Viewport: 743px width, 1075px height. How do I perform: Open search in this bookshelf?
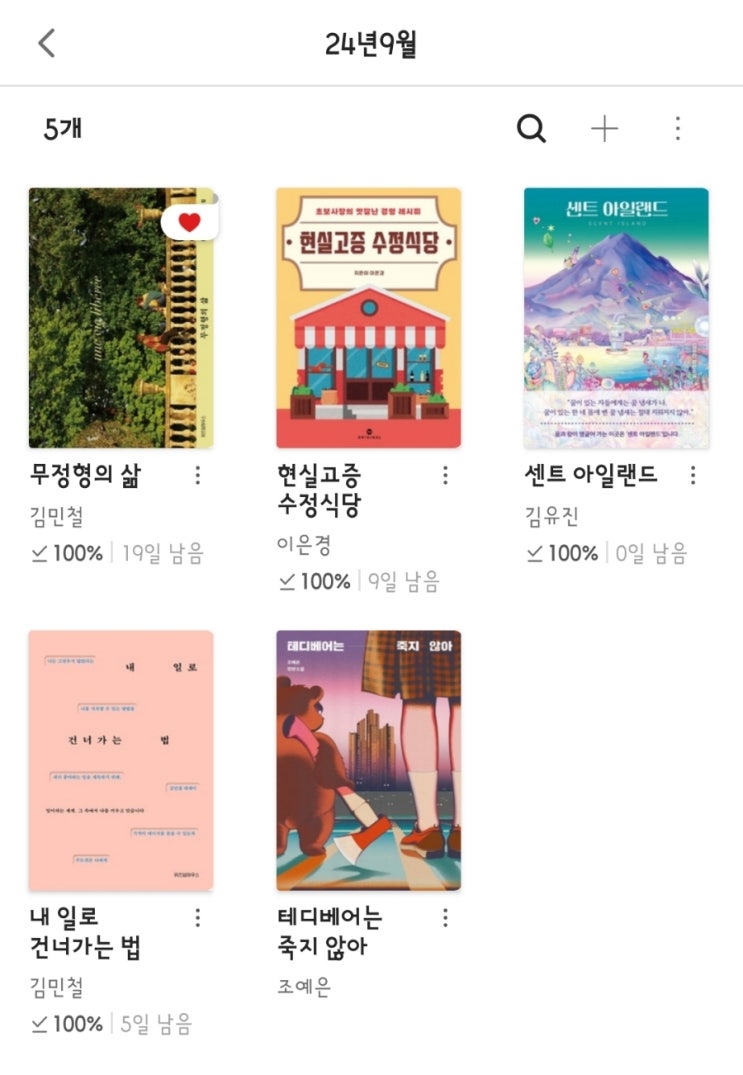pyautogui.click(x=531, y=128)
